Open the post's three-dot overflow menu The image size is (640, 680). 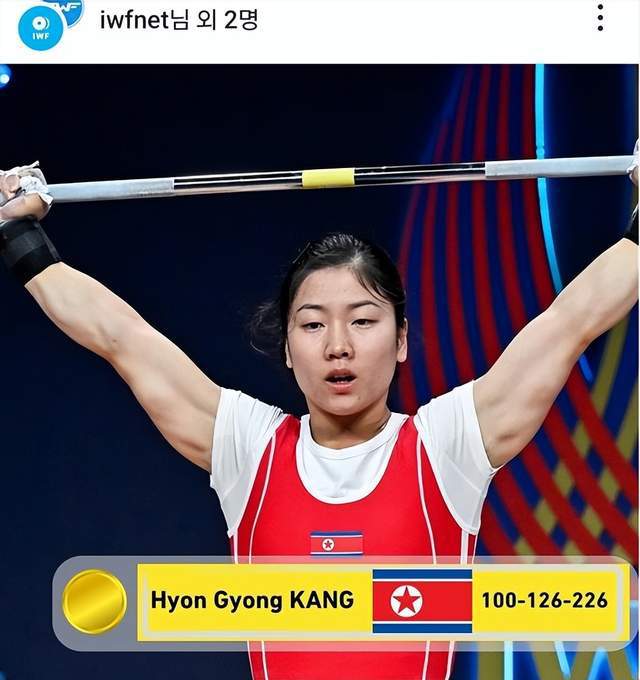[600, 18]
